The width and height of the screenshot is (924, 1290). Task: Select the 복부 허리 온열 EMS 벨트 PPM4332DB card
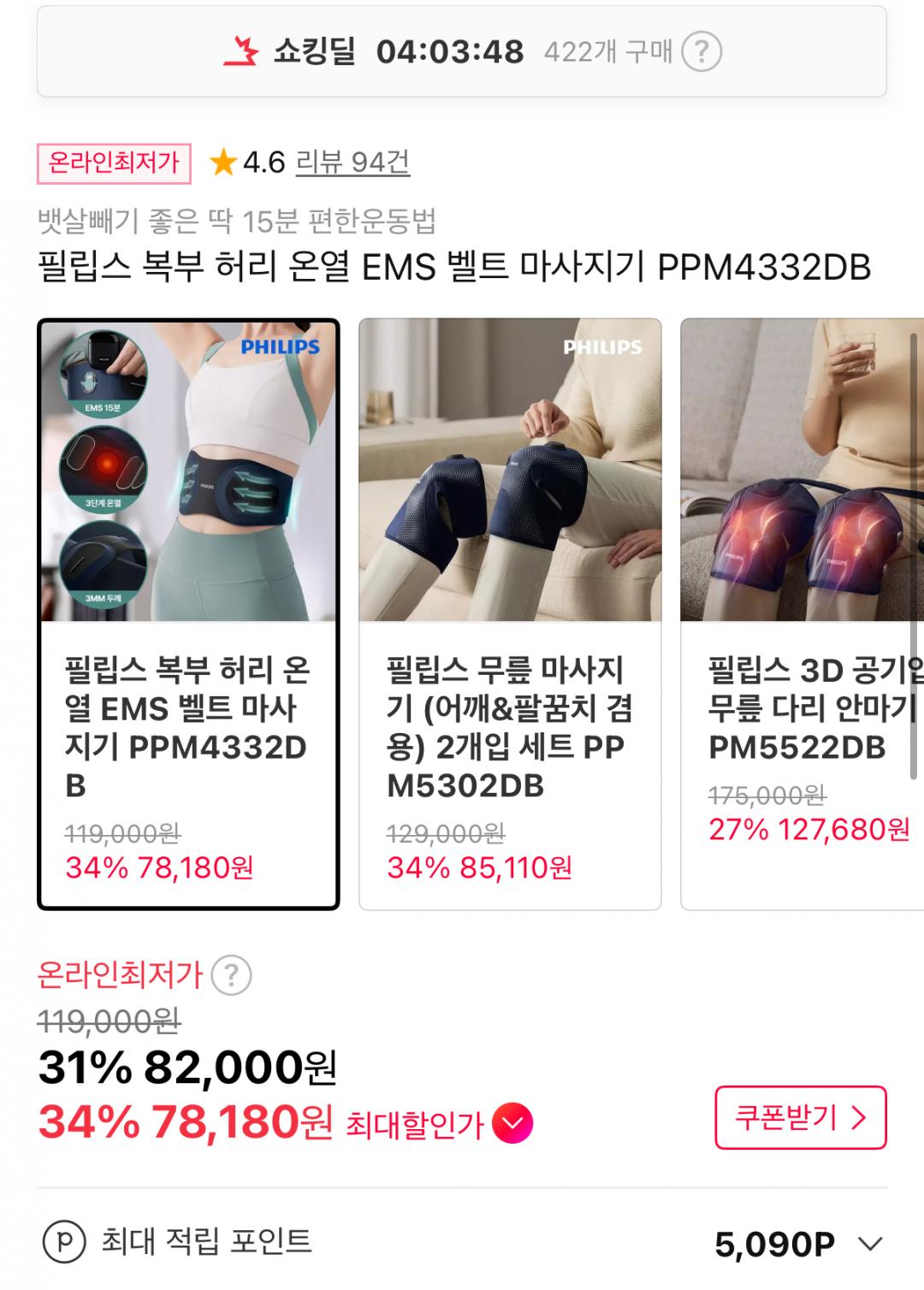pos(188,614)
